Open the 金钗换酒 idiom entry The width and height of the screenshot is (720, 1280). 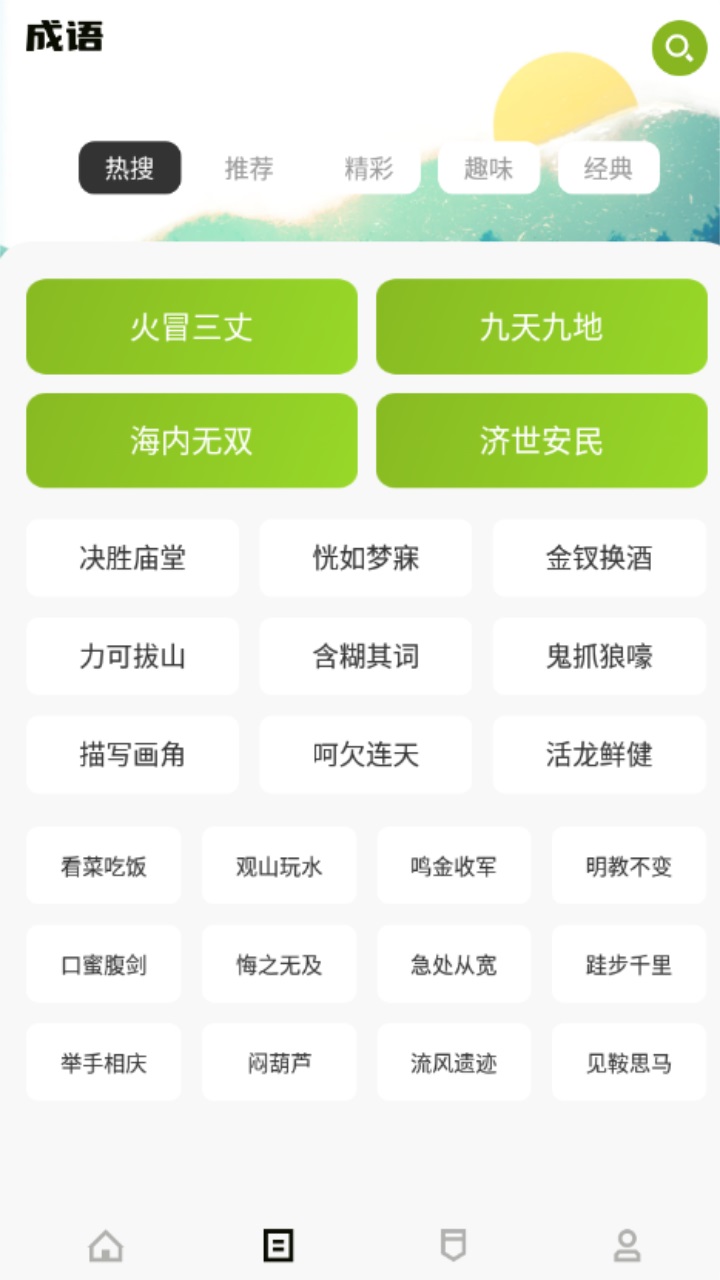click(598, 559)
